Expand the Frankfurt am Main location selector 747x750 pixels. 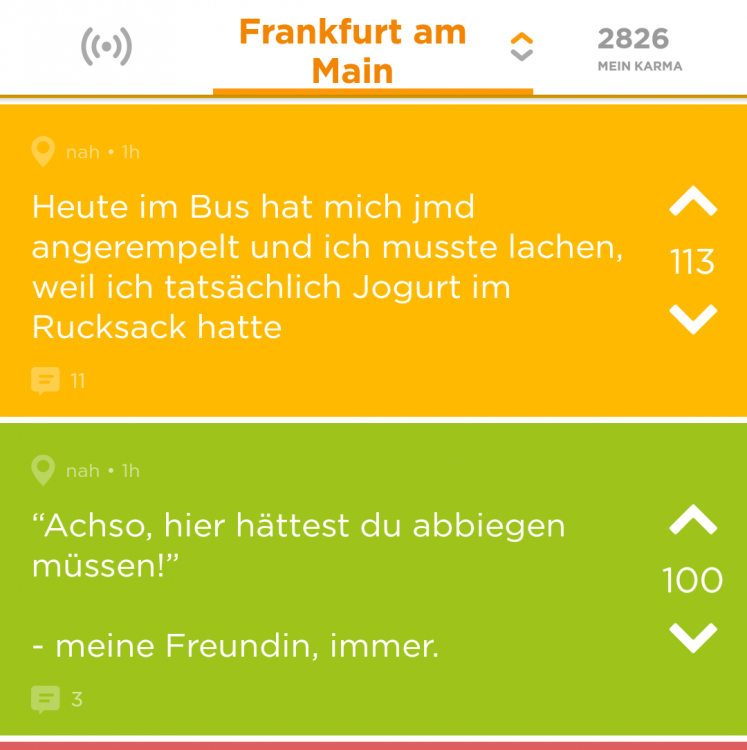521,47
